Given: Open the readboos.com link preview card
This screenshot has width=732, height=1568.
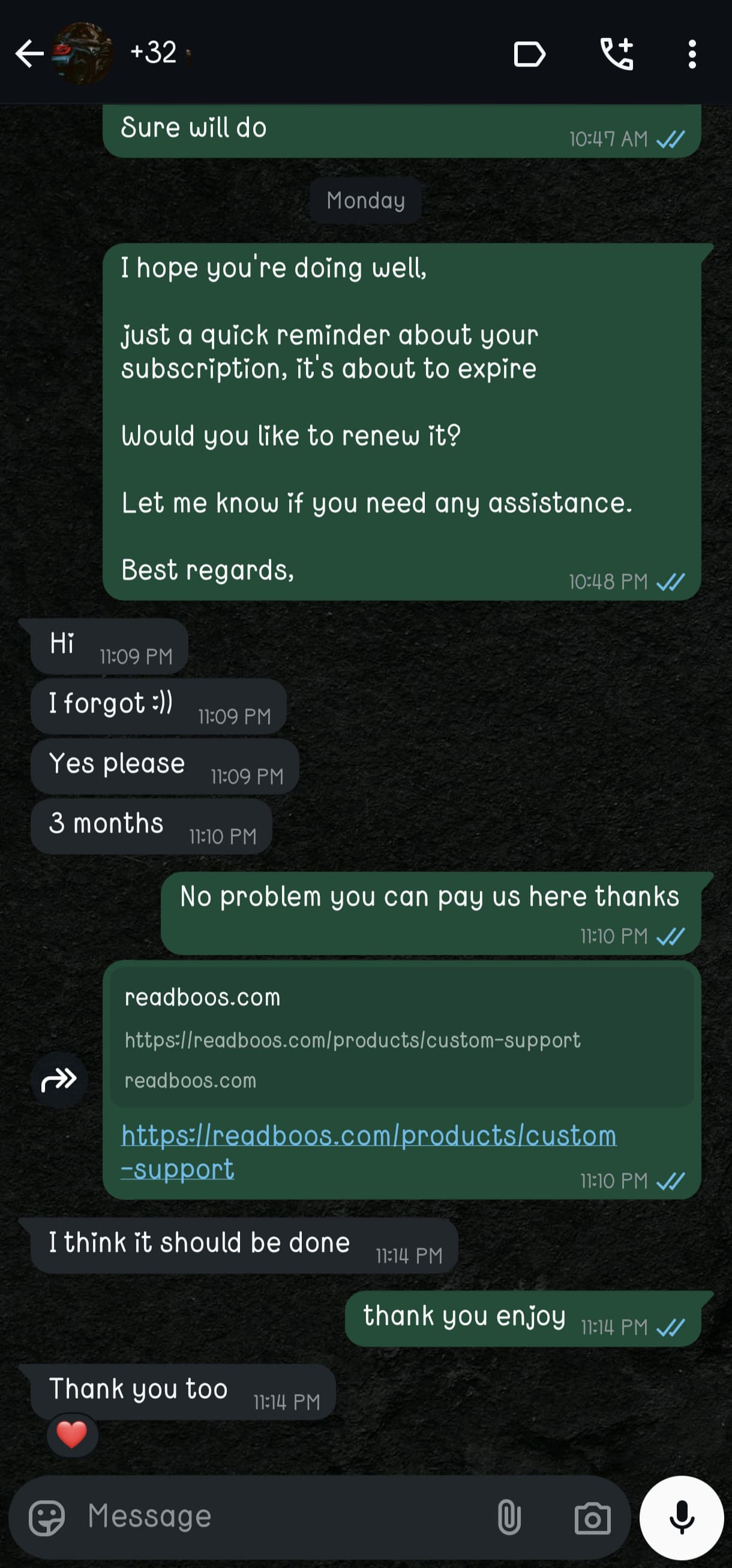Looking at the screenshot, I should pos(402,1038).
